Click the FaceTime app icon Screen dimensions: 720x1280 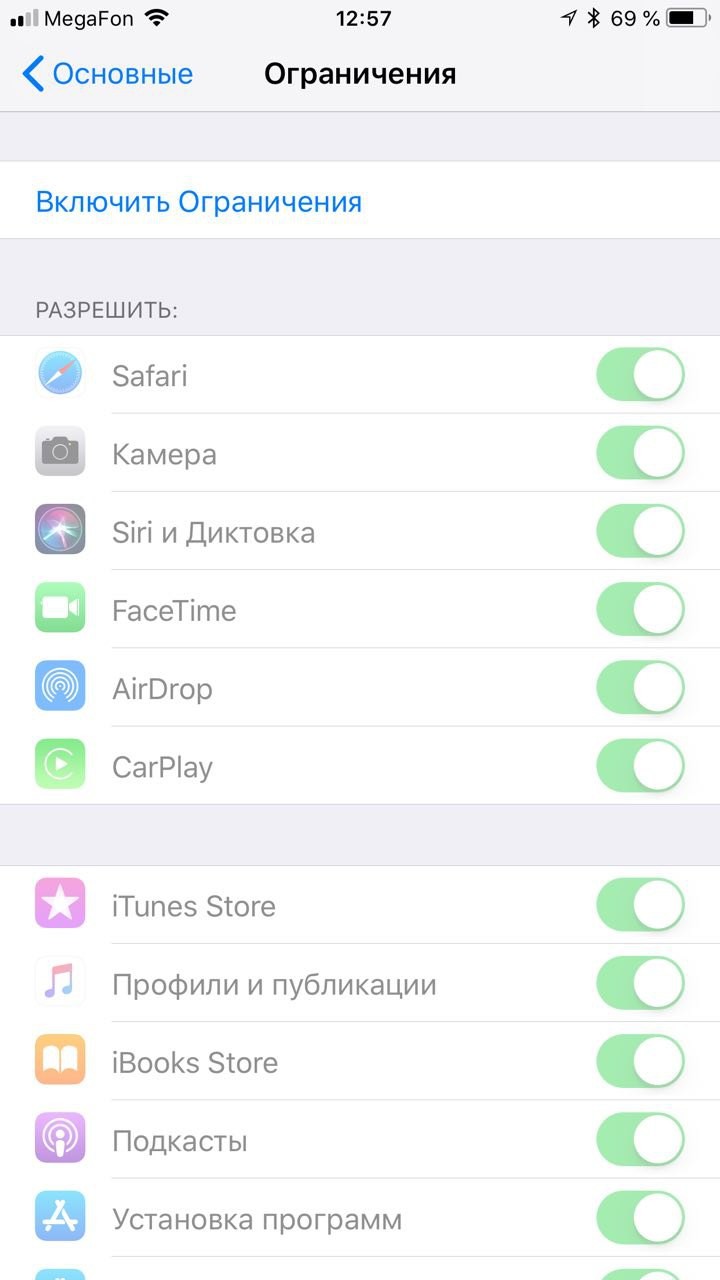[x=59, y=608]
